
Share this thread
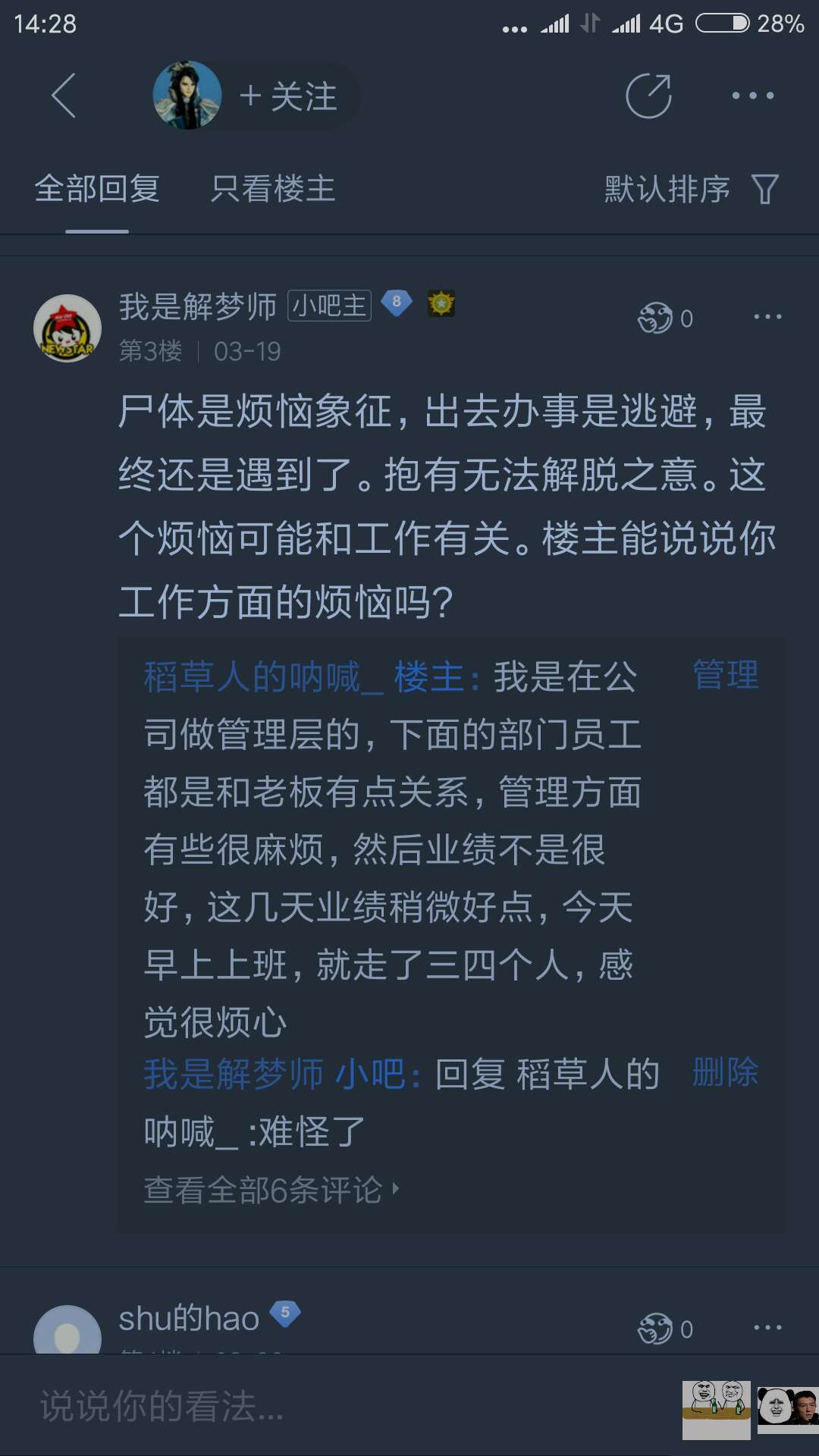[x=648, y=96]
